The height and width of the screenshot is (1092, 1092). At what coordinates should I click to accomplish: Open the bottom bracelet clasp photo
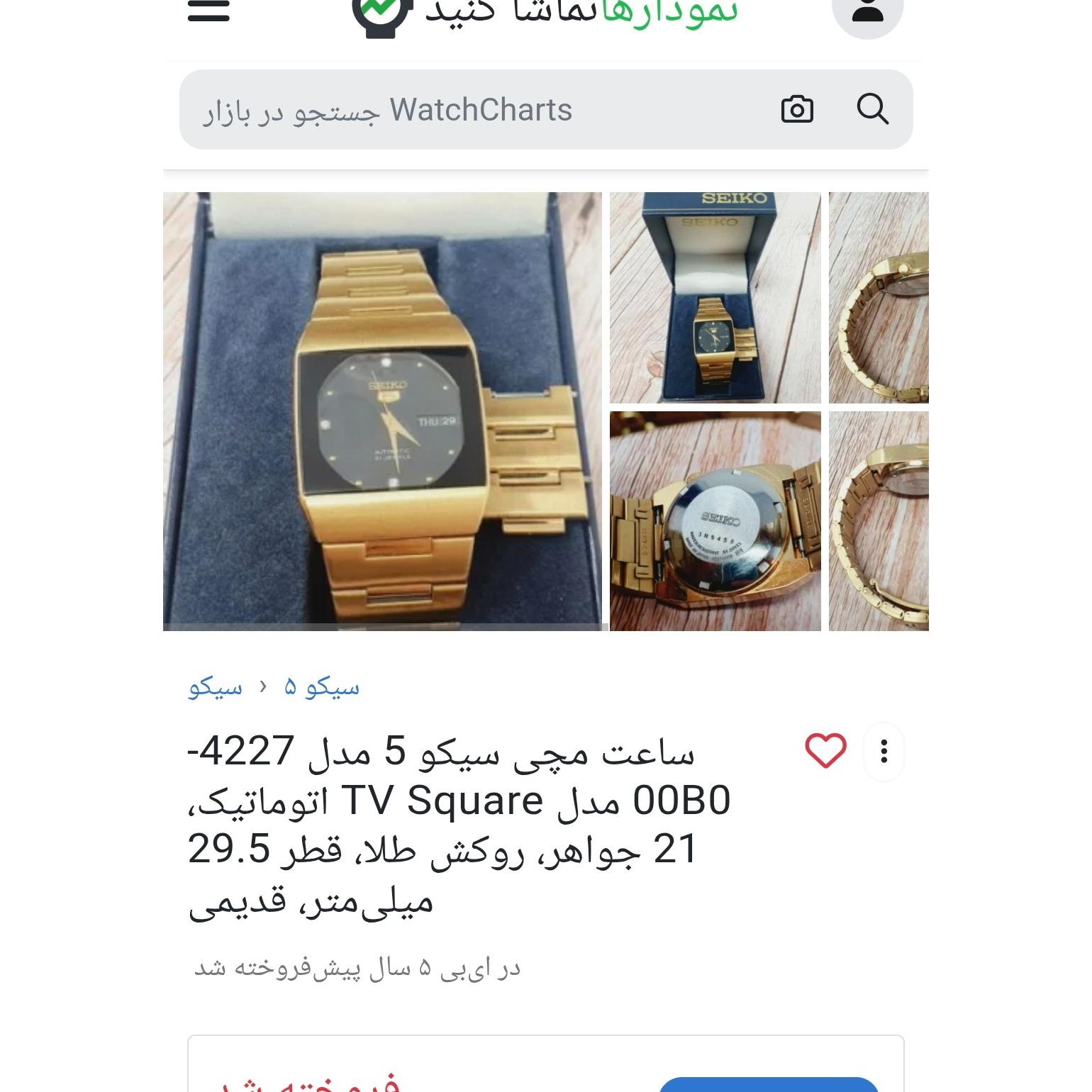[x=879, y=521]
